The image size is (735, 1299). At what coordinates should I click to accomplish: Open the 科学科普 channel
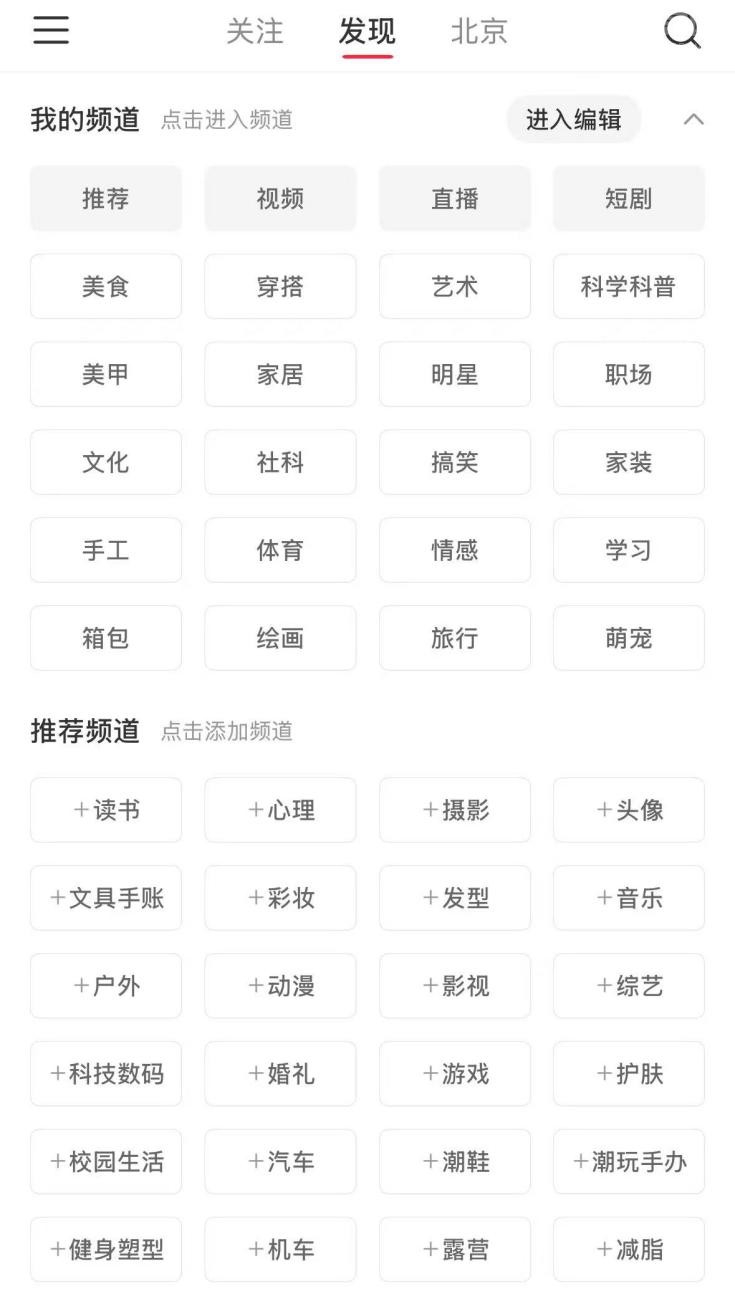[628, 287]
